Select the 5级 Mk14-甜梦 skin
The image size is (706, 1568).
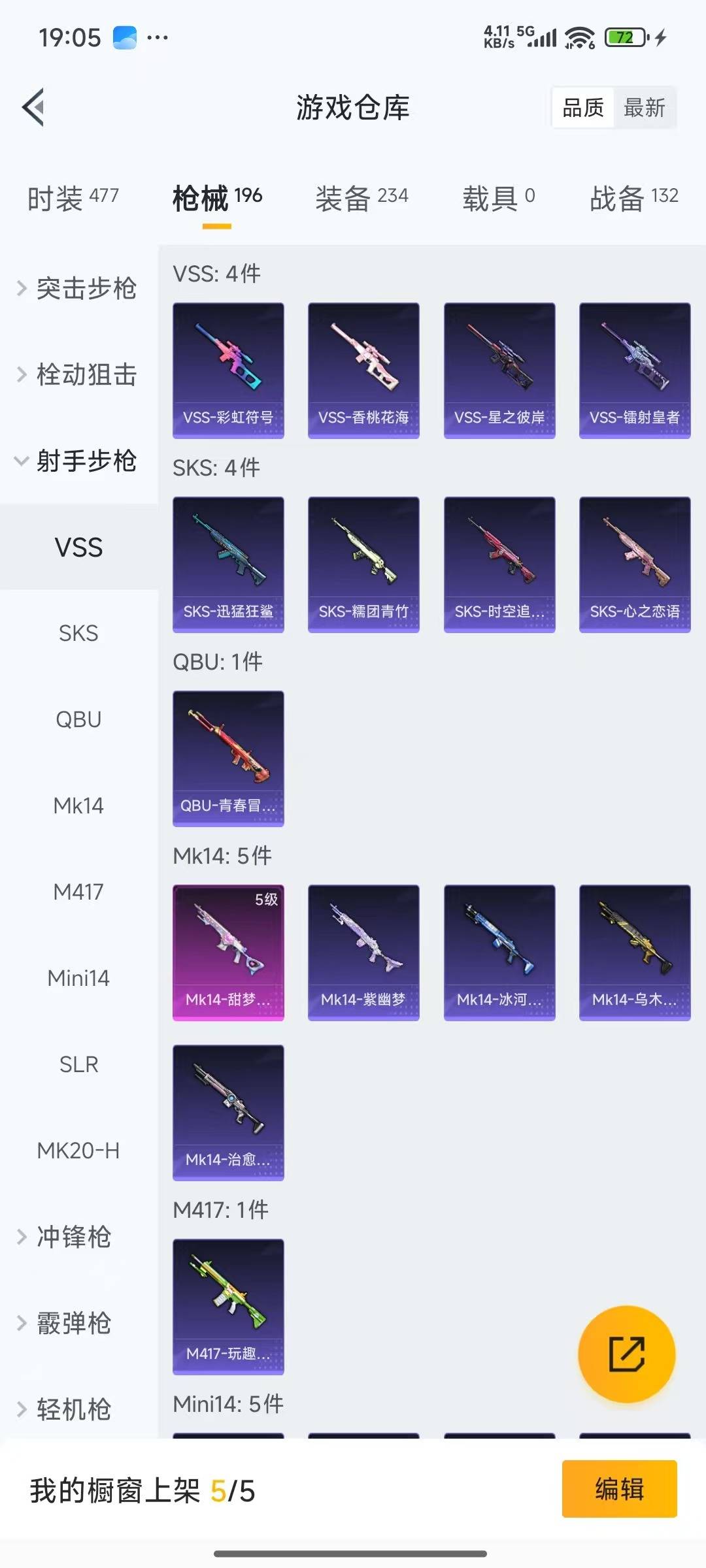point(227,951)
